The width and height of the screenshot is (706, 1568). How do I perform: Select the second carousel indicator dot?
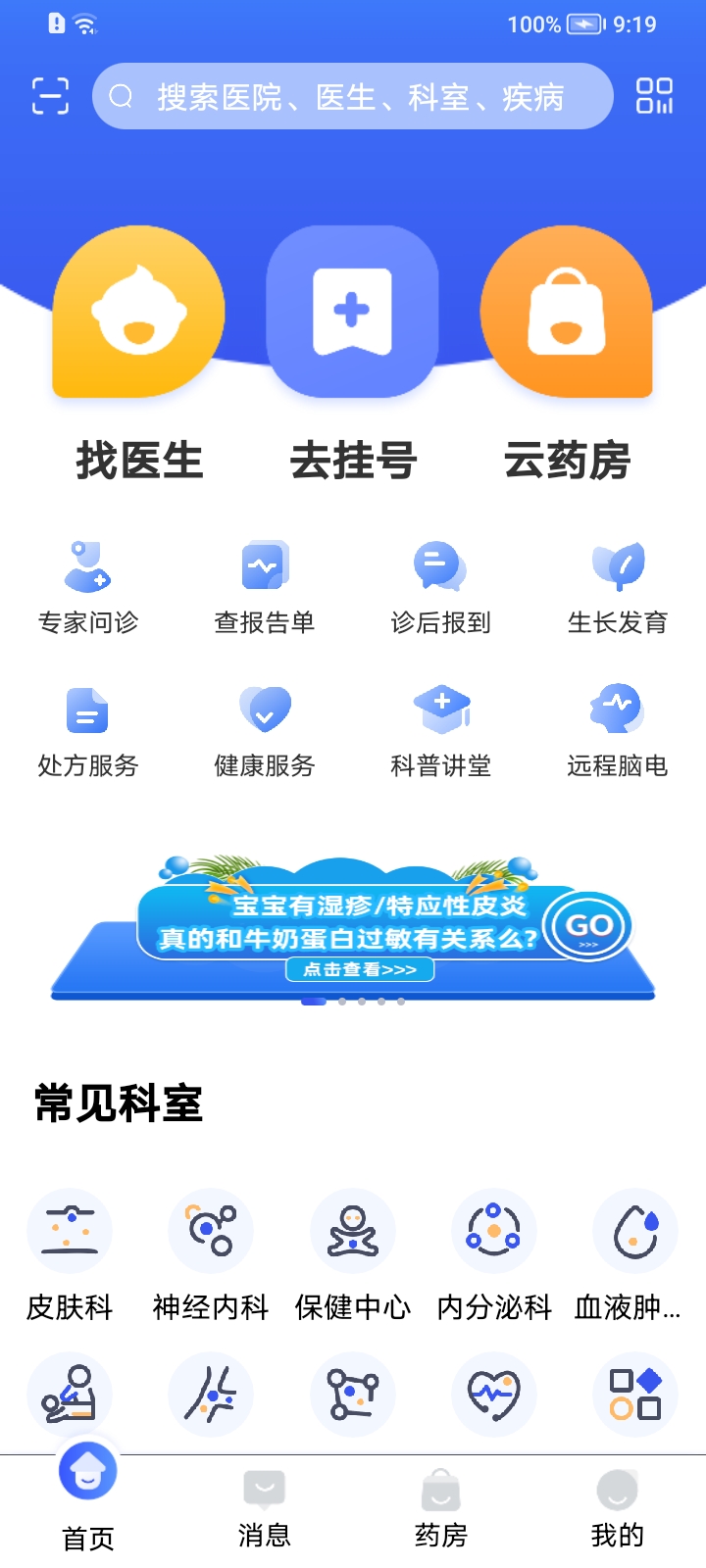pyautogui.click(x=341, y=1002)
